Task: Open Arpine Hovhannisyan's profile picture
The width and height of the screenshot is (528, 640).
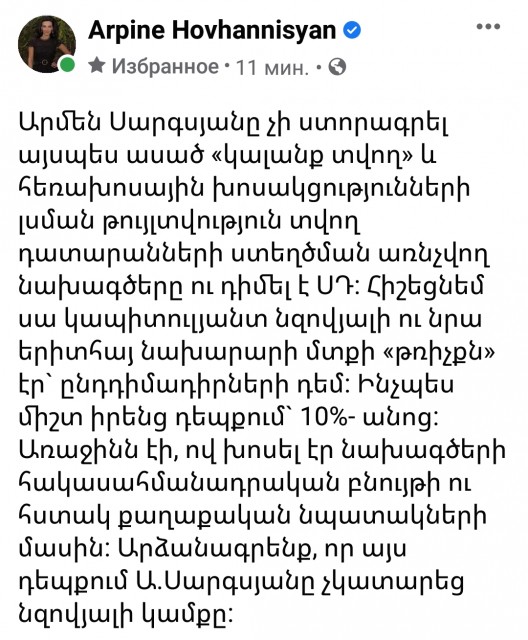Action: (47, 44)
